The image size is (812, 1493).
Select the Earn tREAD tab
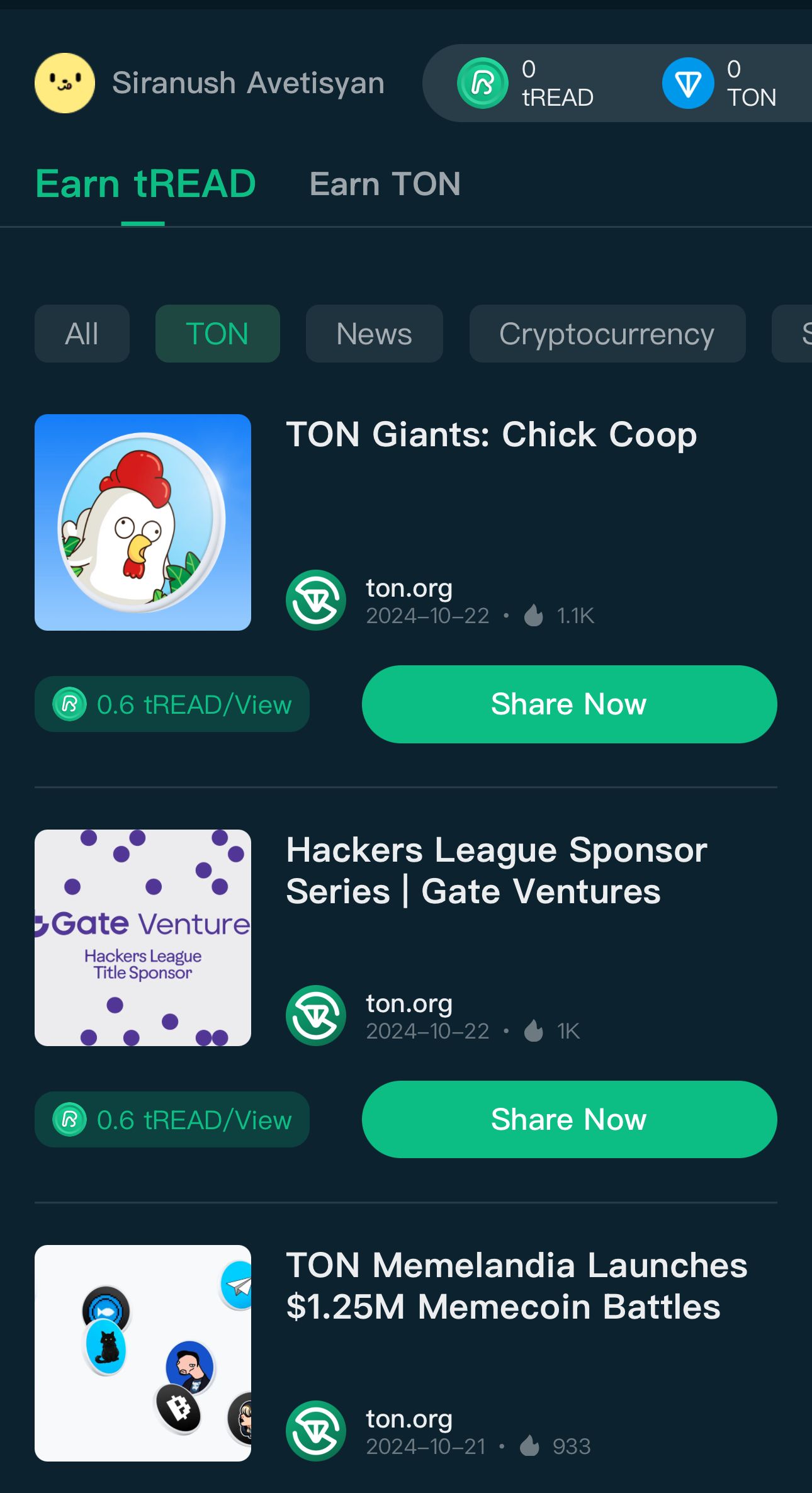[145, 184]
